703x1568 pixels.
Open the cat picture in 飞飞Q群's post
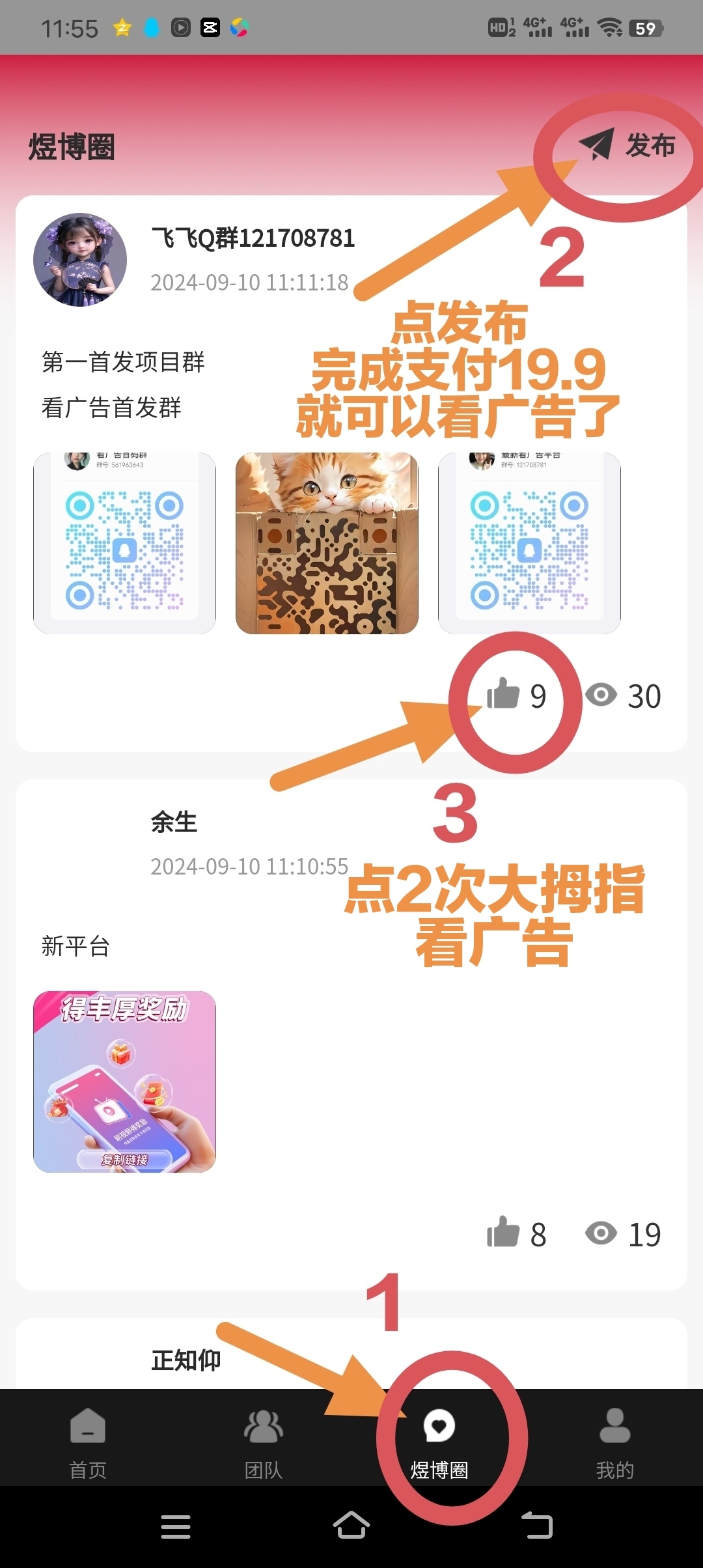point(327,543)
